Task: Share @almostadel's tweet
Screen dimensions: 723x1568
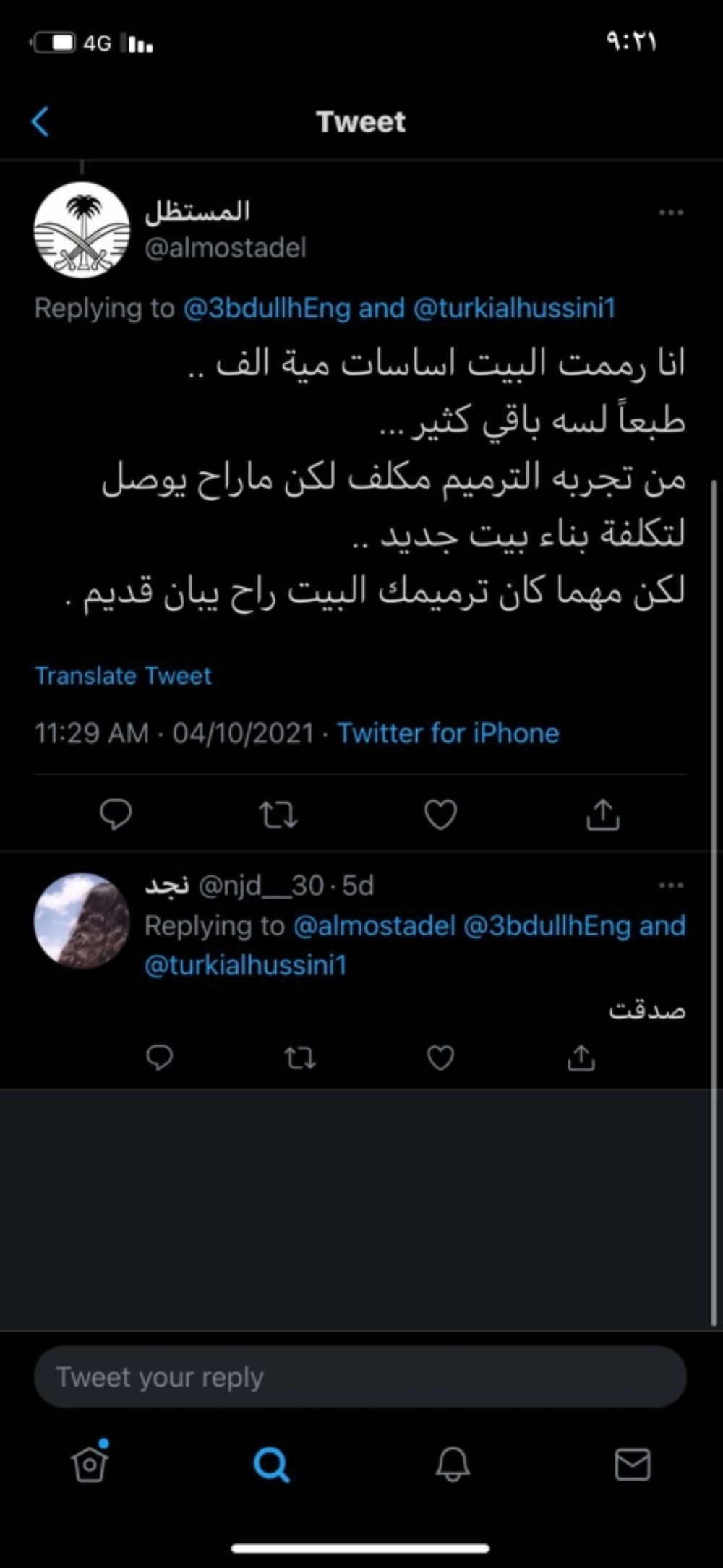Action: [x=603, y=815]
